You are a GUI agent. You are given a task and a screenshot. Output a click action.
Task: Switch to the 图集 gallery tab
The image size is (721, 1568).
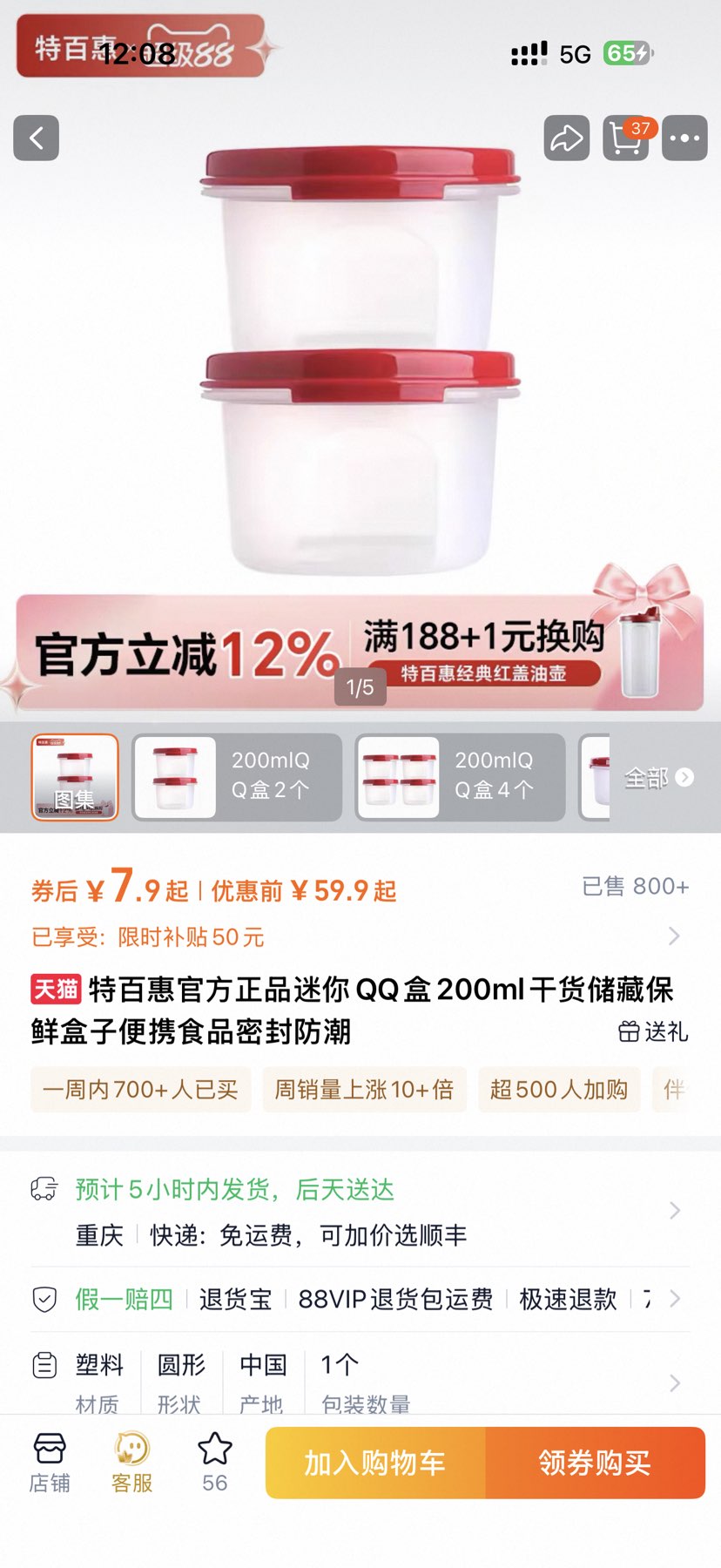74,778
